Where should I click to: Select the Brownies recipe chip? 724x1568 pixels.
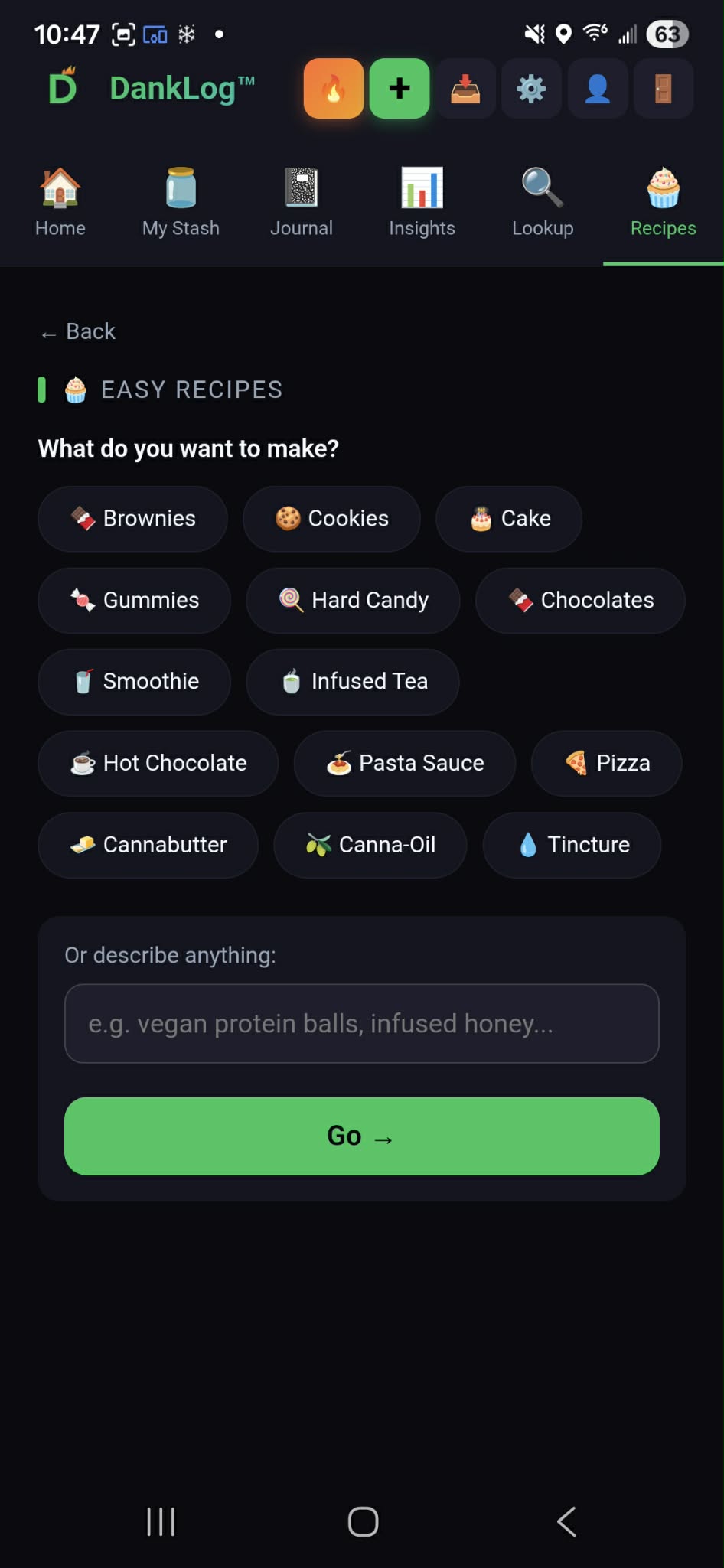132,518
